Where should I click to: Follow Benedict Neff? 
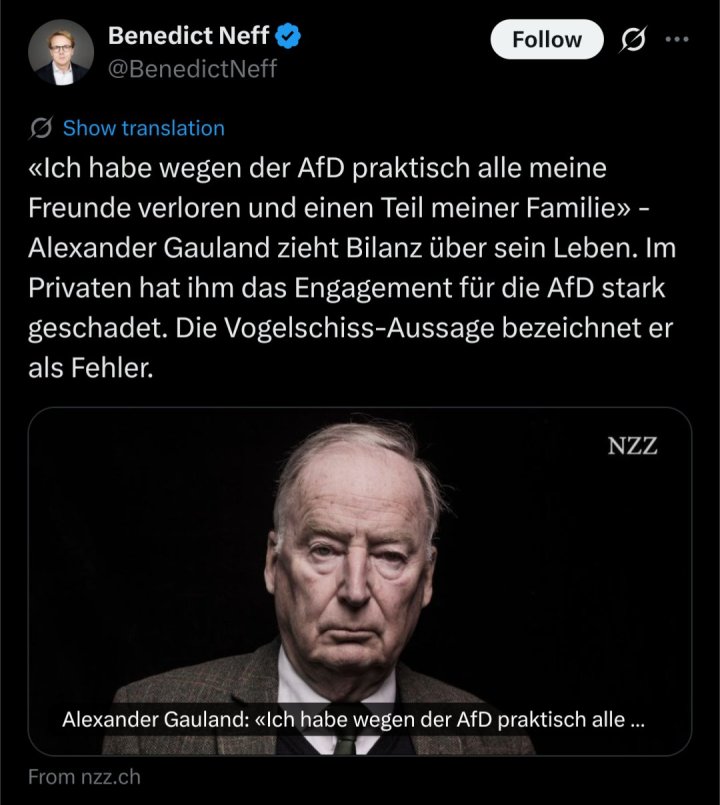(547, 40)
